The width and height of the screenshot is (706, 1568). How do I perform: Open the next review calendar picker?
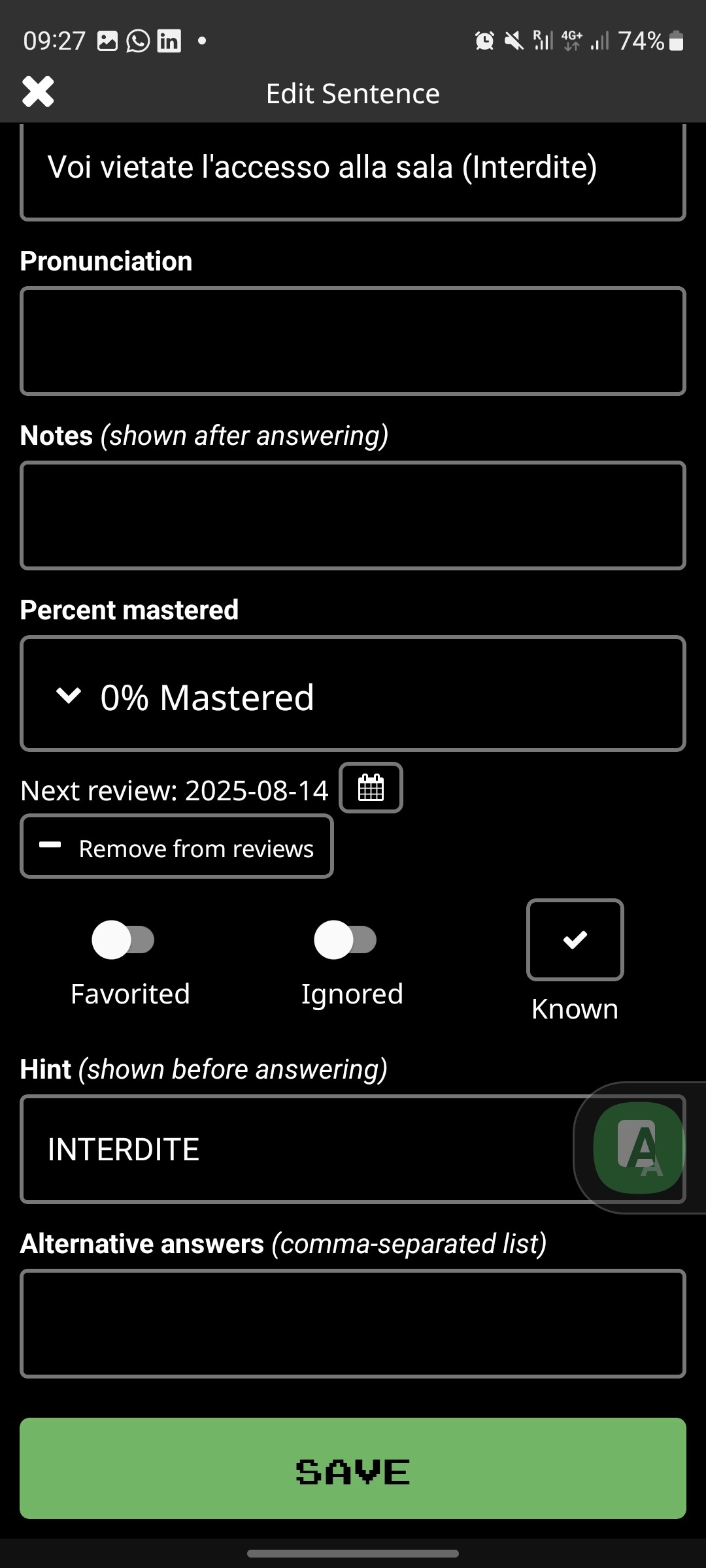click(x=371, y=787)
